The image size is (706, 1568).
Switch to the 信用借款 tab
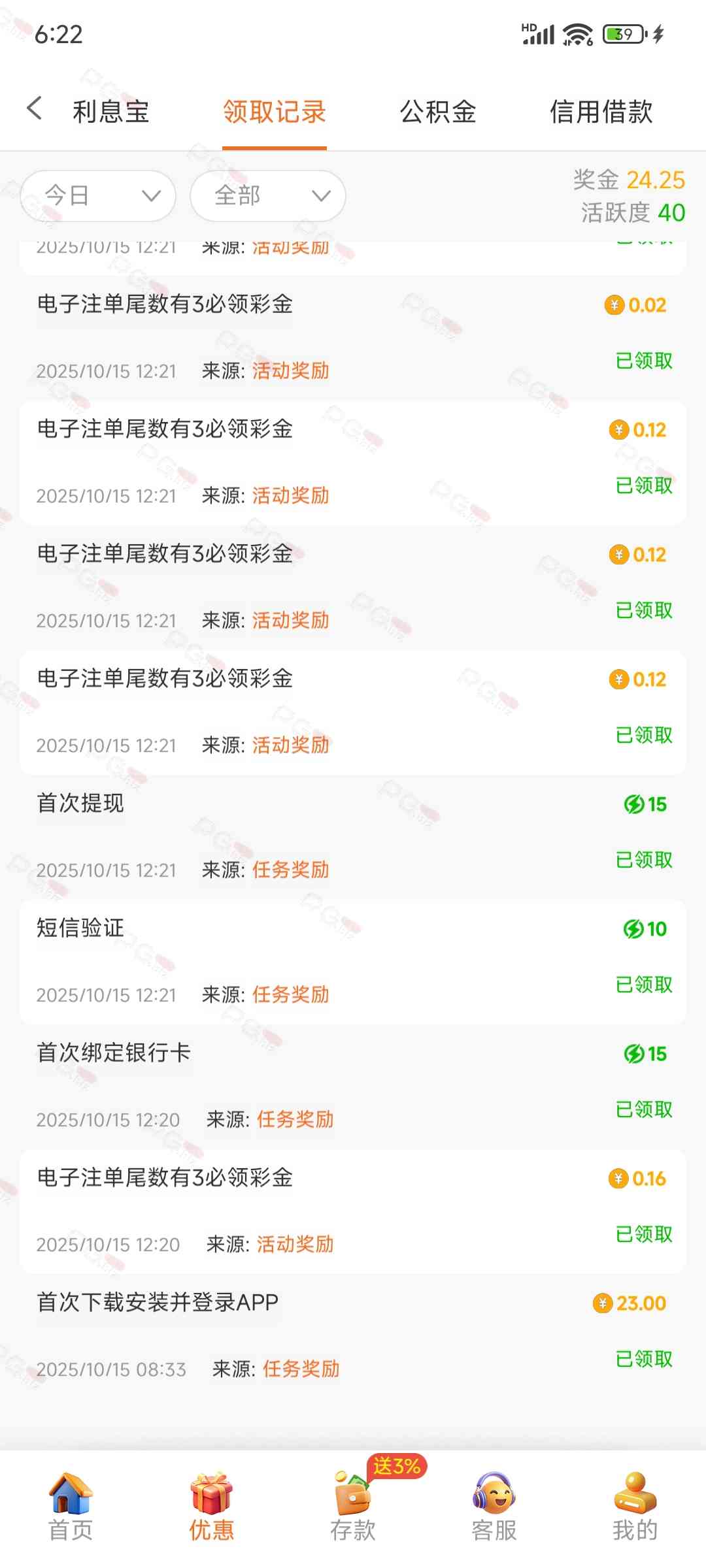coord(601,112)
